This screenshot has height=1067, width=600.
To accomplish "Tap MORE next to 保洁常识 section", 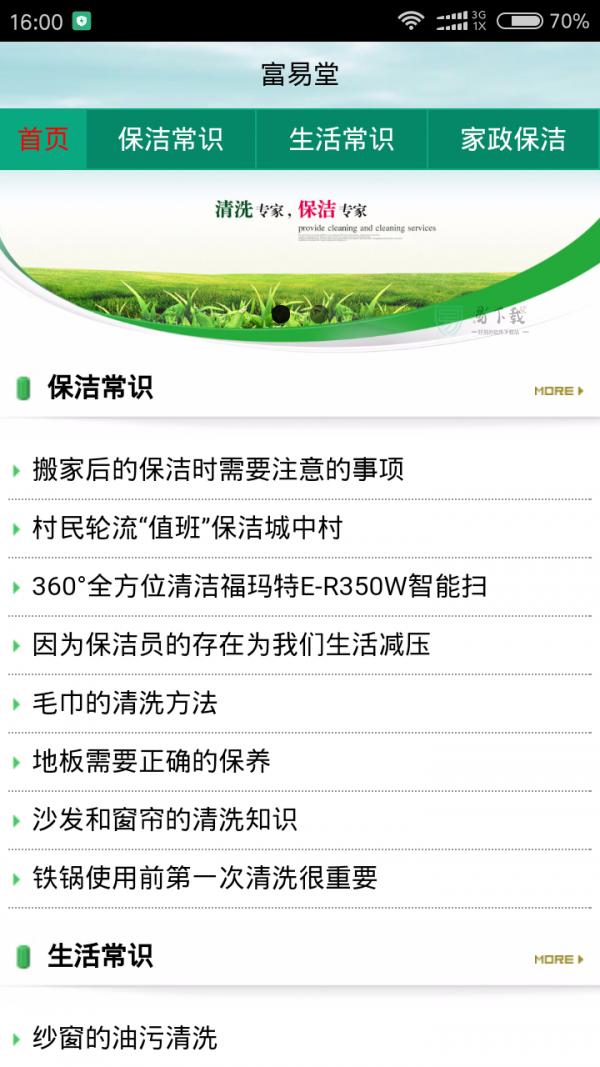I will click(559, 391).
